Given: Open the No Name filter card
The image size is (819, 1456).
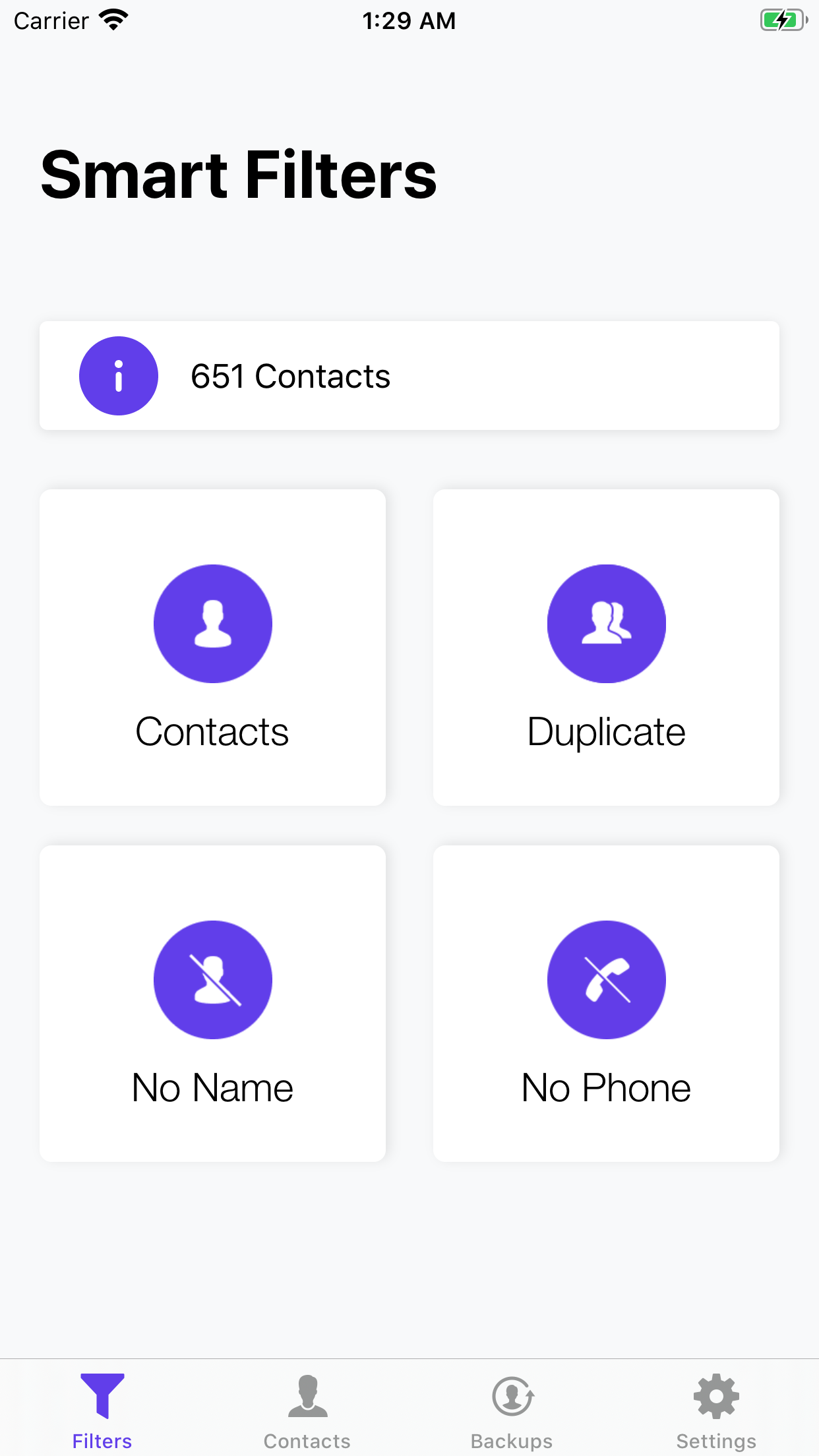Looking at the screenshot, I should pos(212,1003).
